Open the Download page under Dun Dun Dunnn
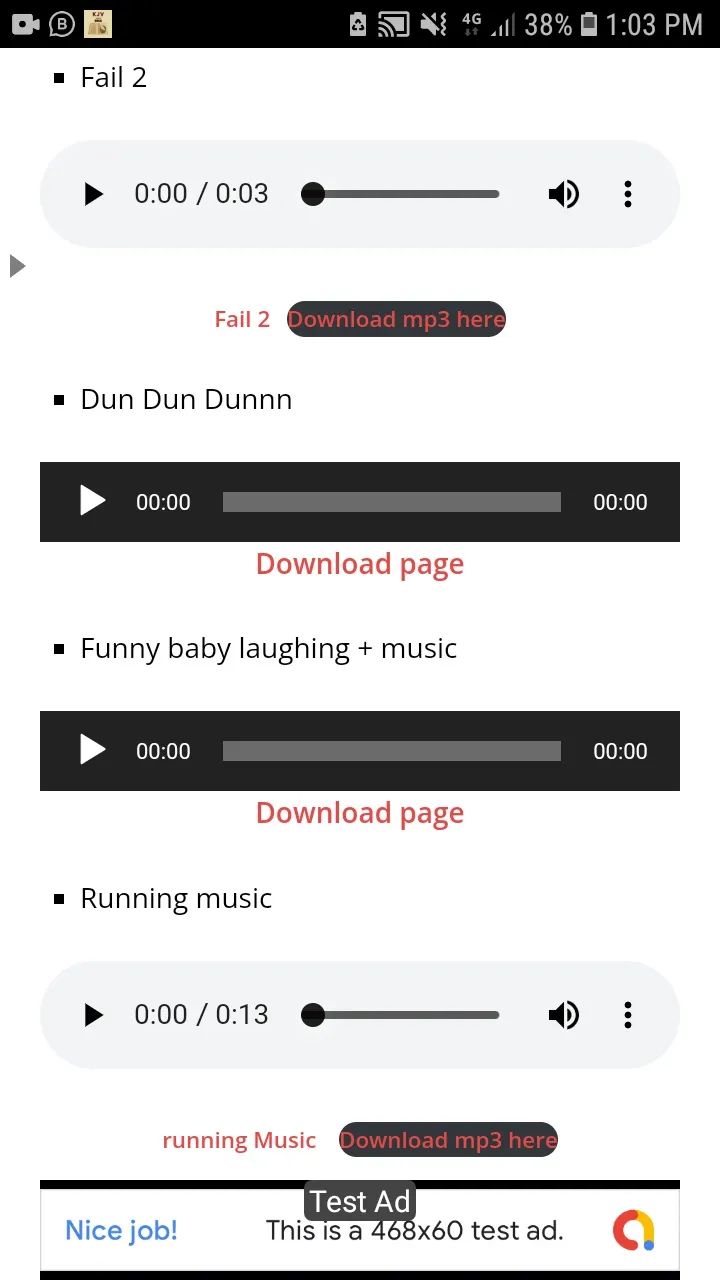This screenshot has width=720, height=1280. coord(360,563)
